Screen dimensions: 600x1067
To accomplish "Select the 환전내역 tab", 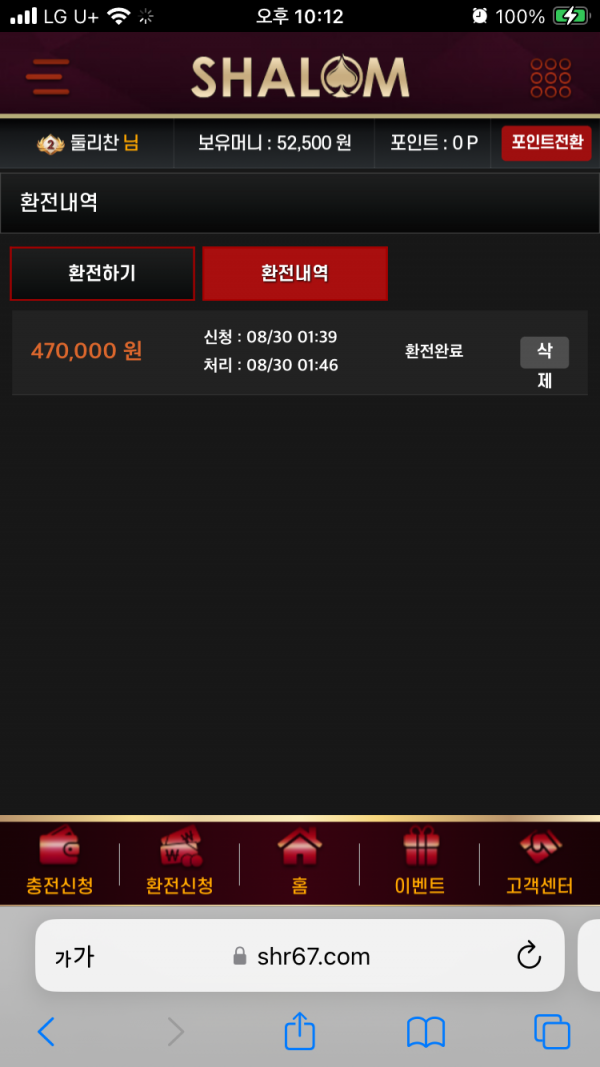I will (295, 273).
